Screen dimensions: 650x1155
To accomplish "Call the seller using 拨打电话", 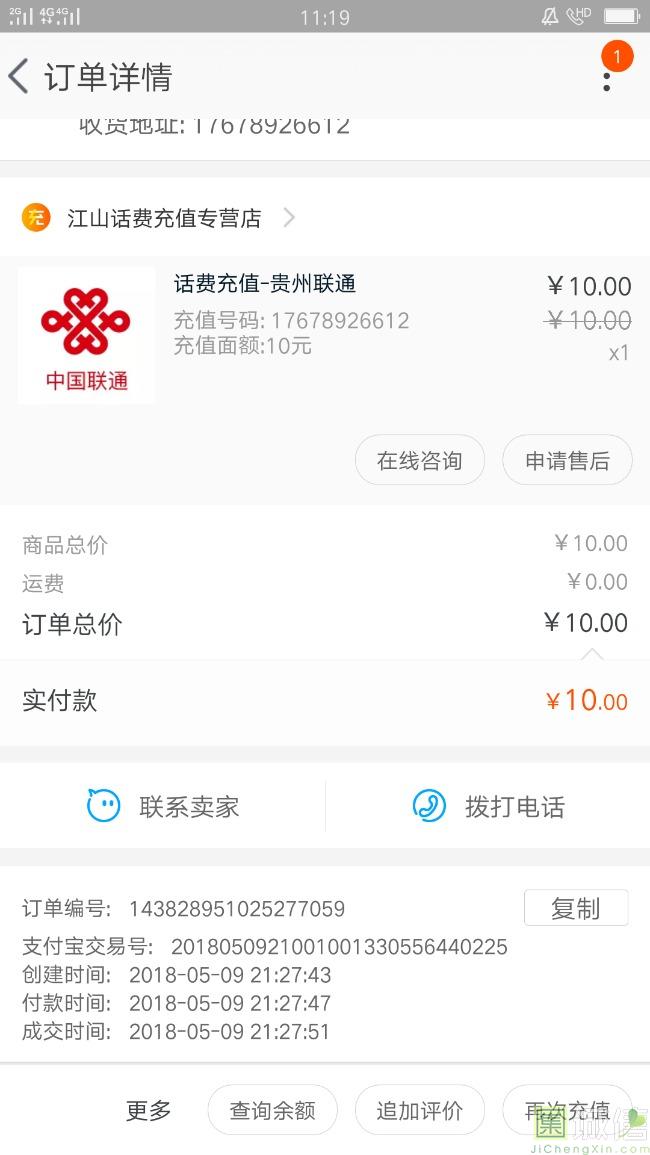I will [x=489, y=806].
